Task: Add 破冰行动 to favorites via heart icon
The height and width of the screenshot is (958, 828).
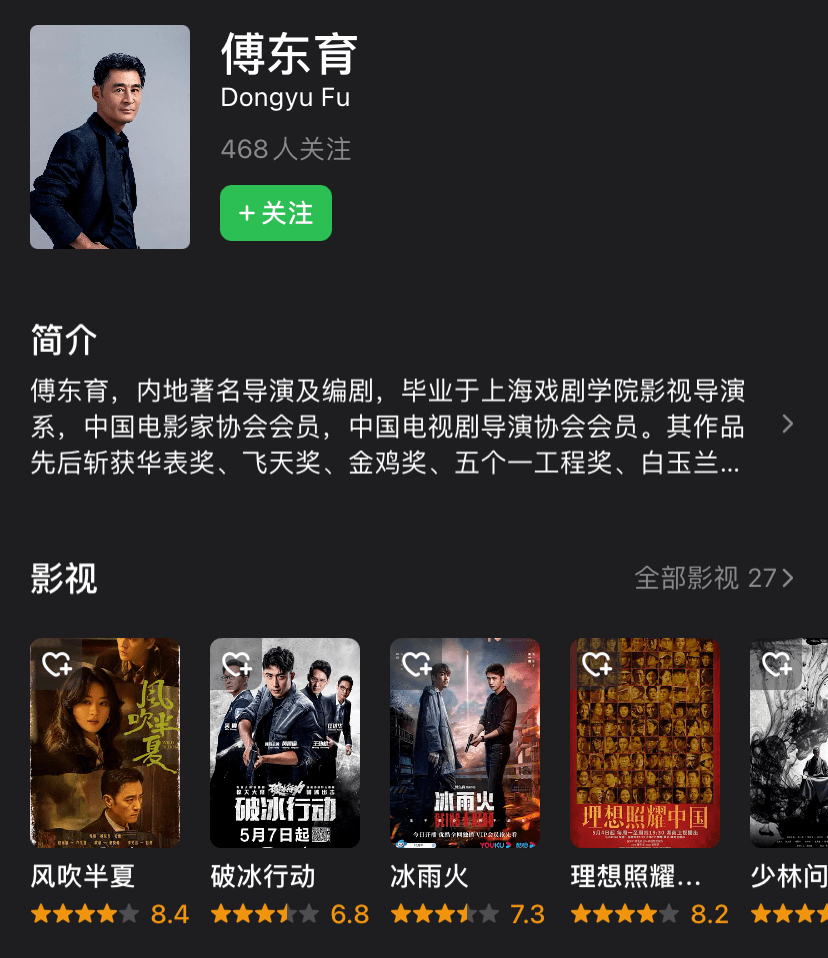Action: click(236, 664)
